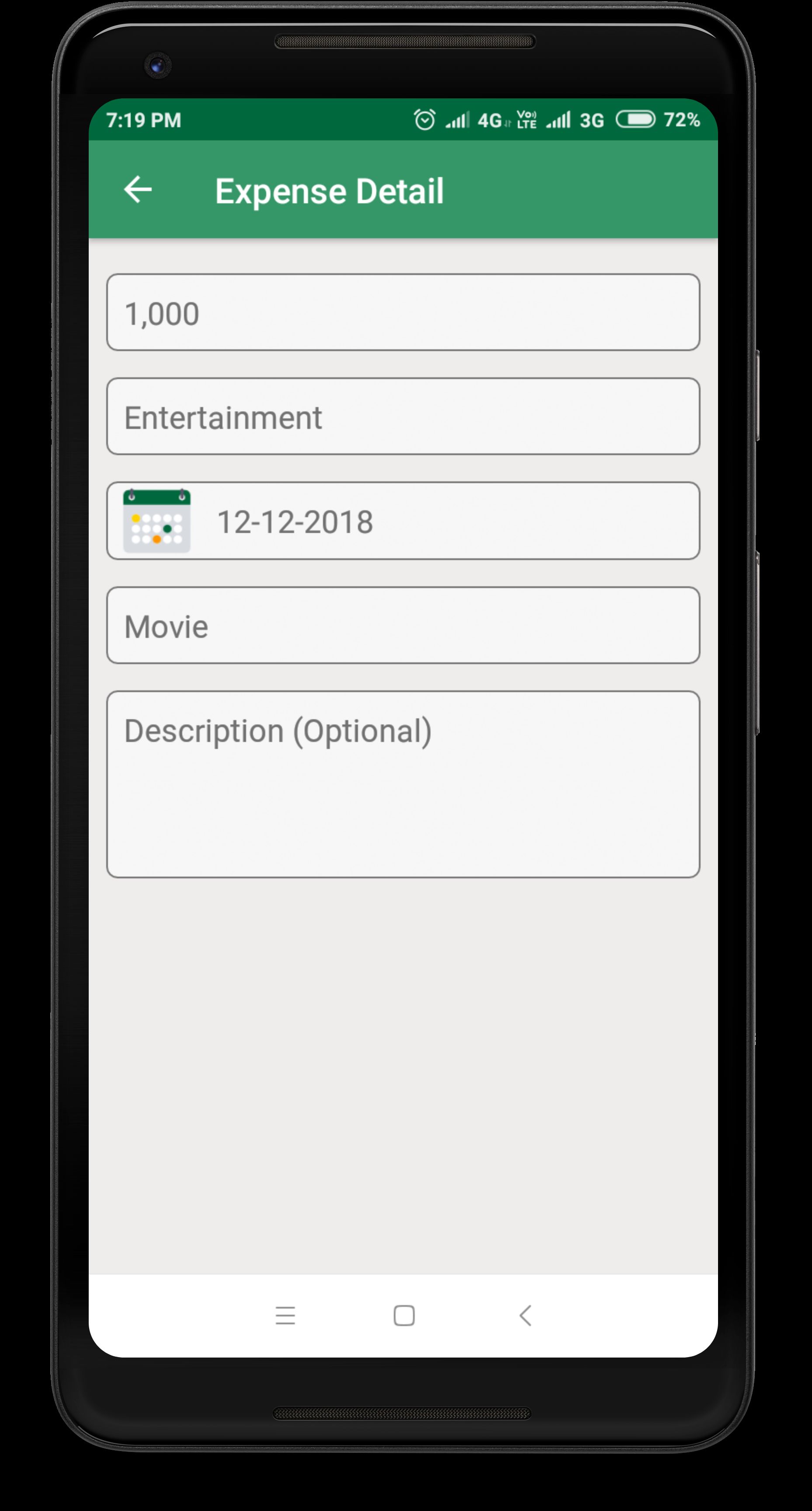Tap the system home button

[404, 1316]
